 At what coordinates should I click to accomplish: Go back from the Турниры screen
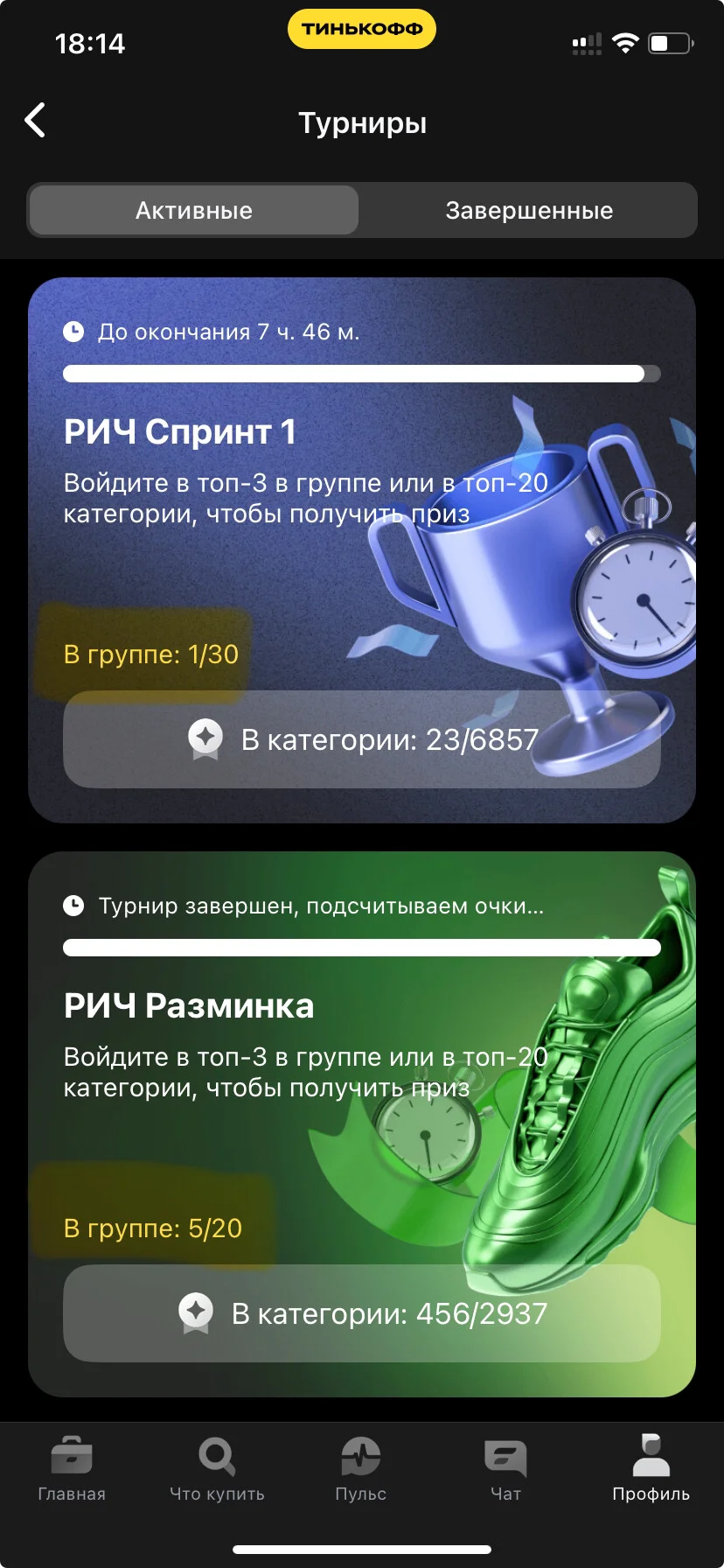point(36,121)
